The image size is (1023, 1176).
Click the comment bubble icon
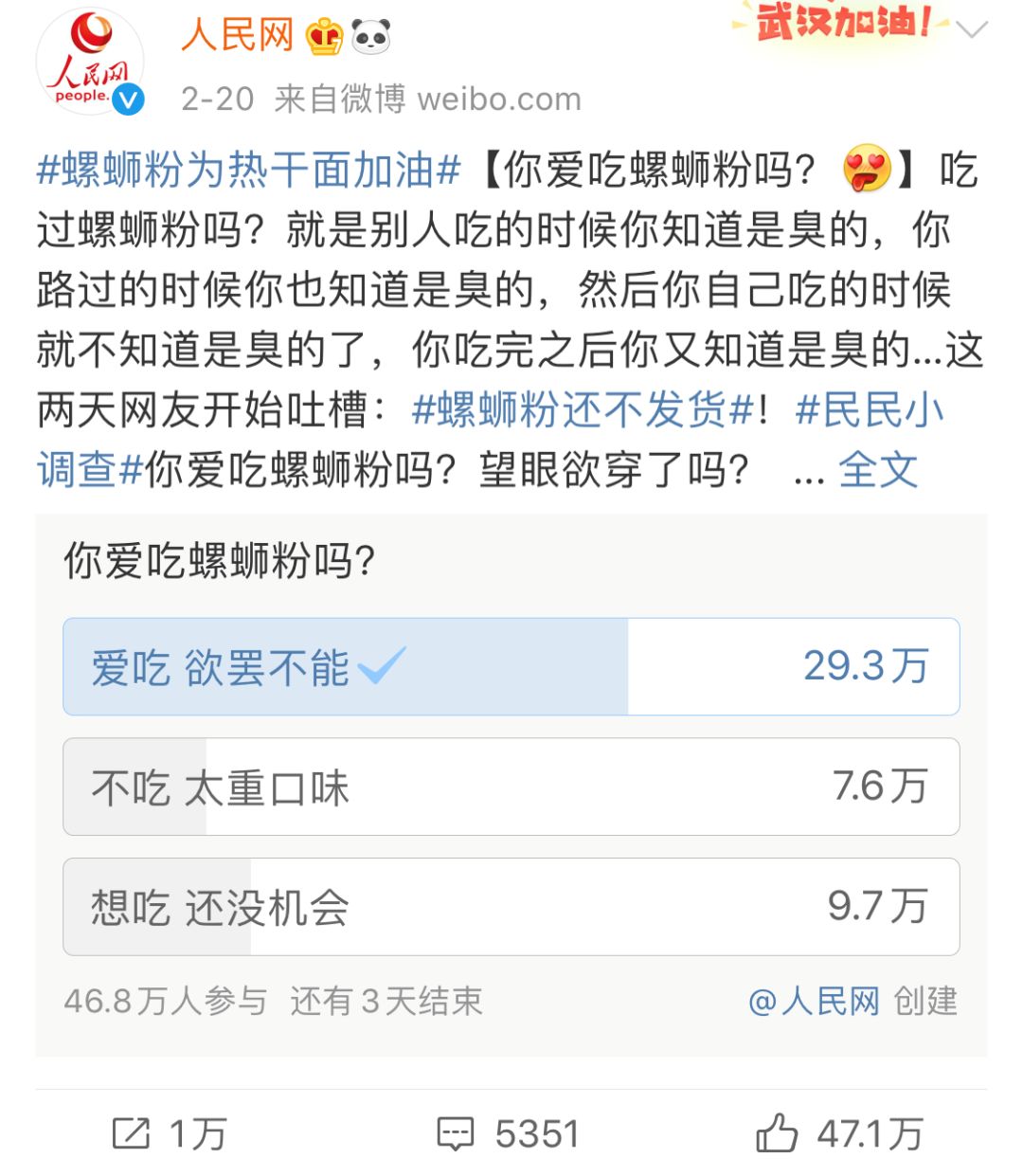tap(458, 1131)
